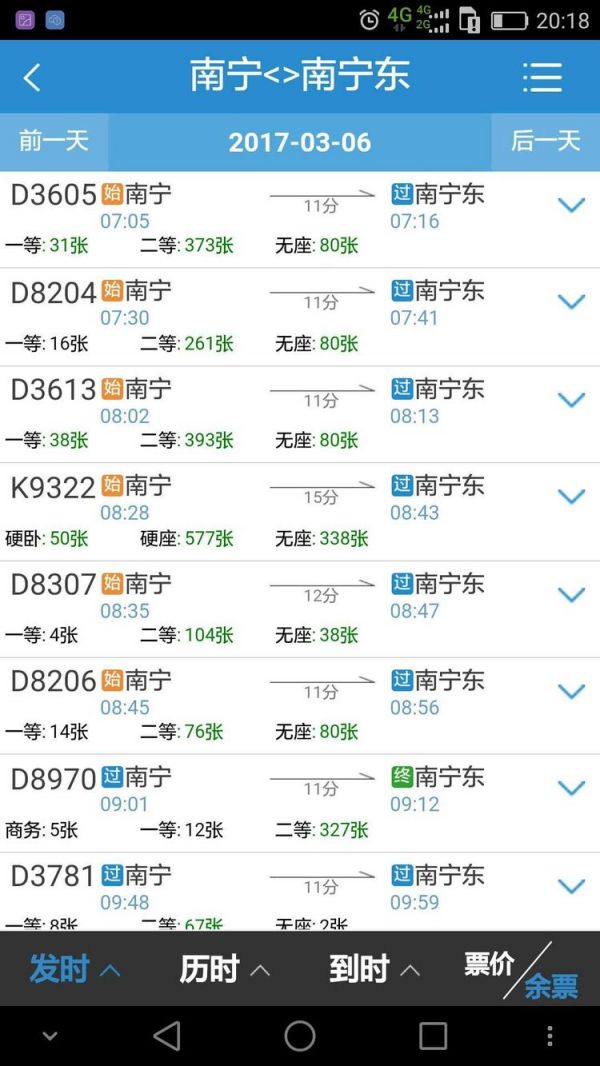
Task: Open the date picker showing 2017-03-06
Action: (x=299, y=142)
